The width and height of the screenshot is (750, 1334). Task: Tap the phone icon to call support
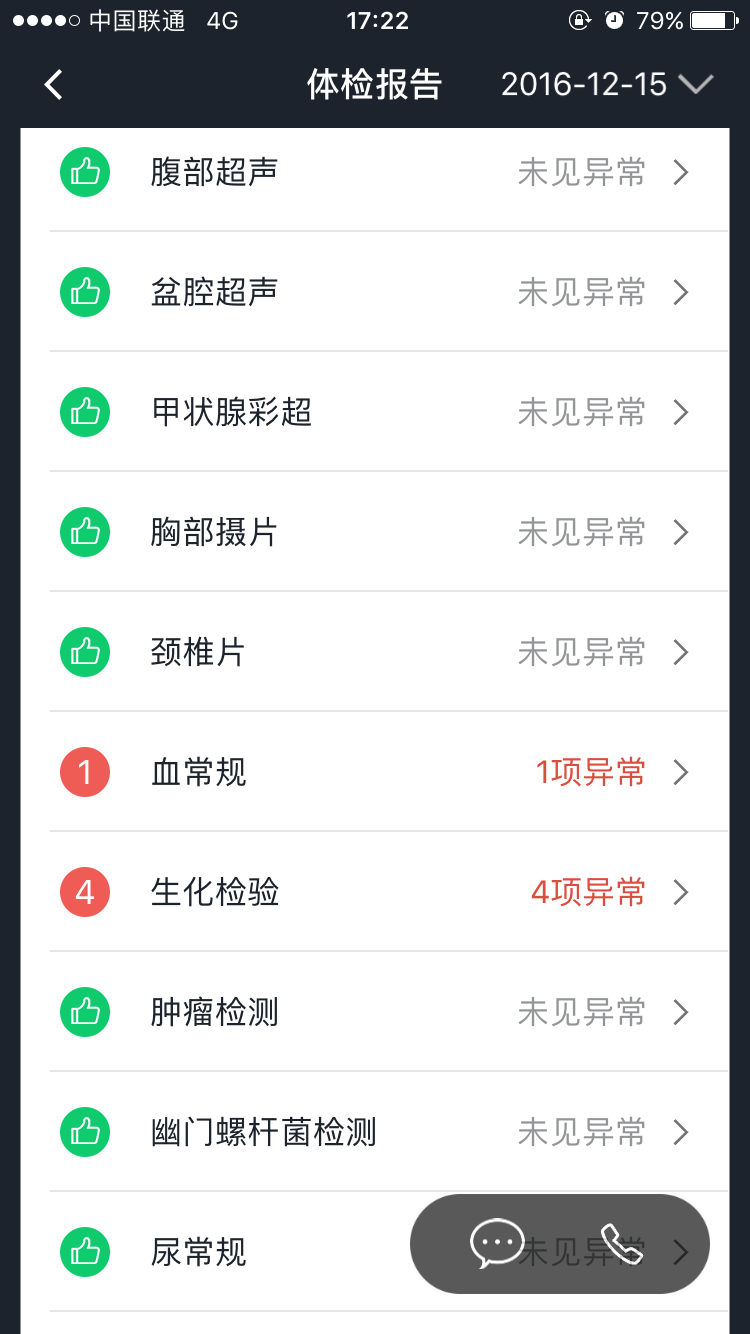coord(621,1244)
